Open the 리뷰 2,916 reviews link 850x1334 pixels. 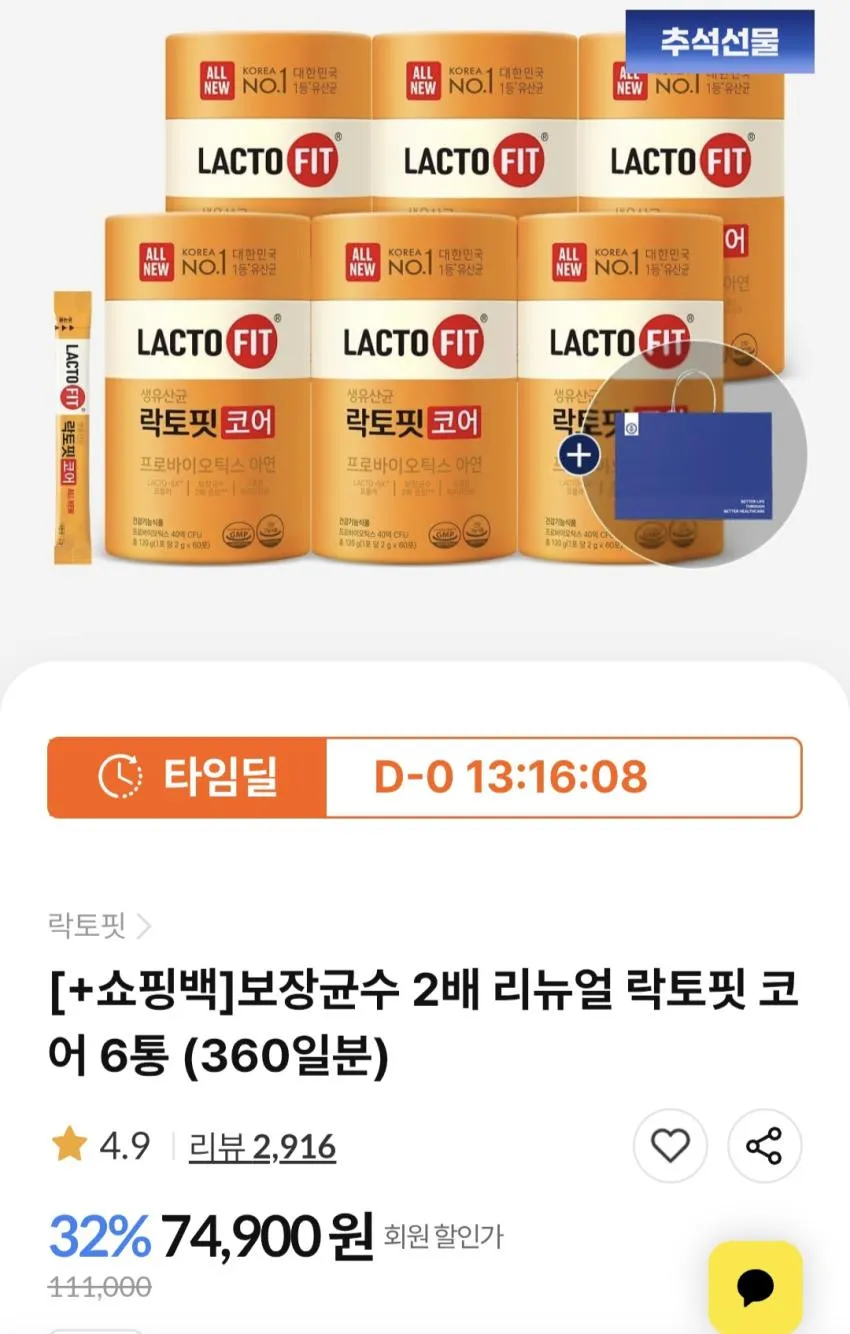click(262, 1146)
